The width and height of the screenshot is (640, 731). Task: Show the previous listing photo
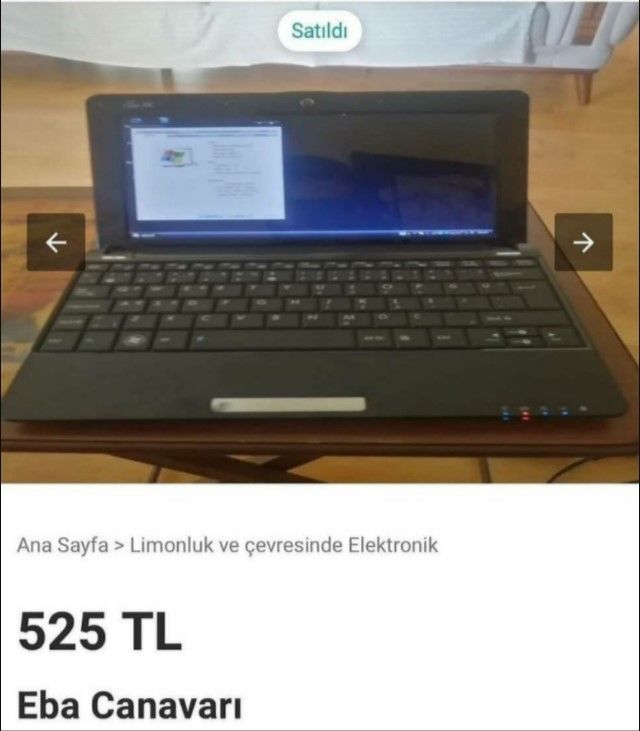point(56,242)
